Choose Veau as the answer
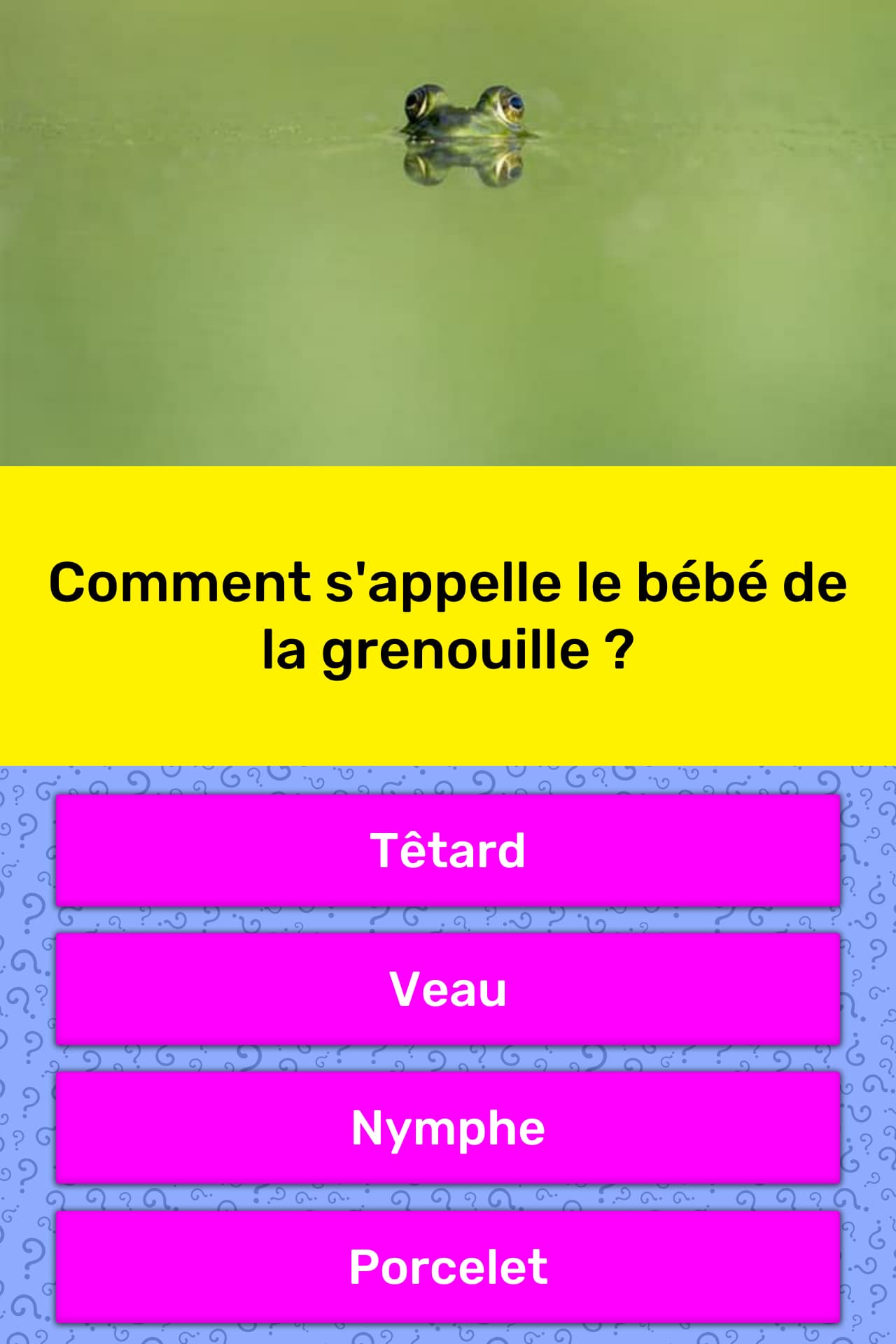 (x=448, y=989)
